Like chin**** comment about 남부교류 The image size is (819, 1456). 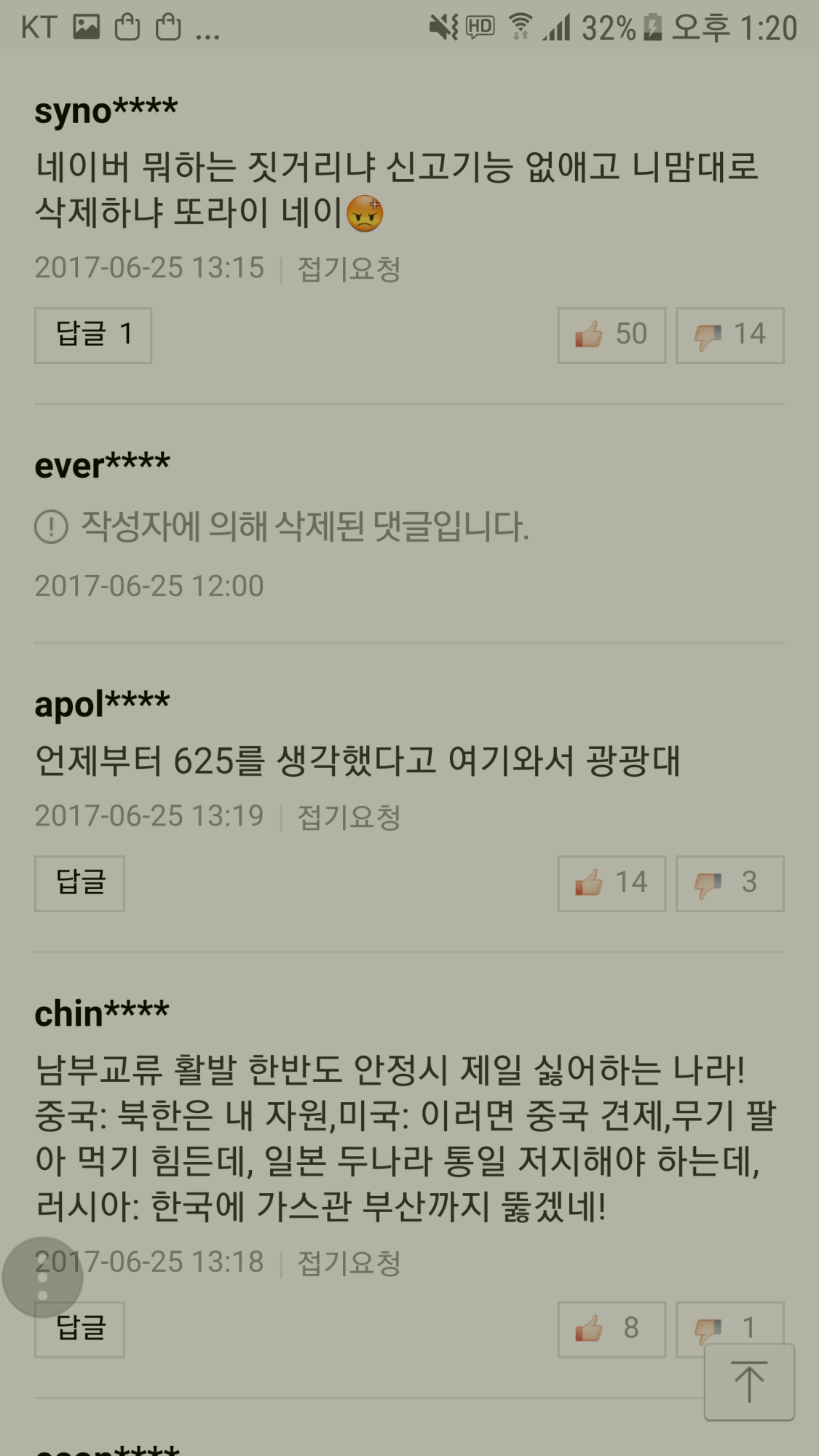coord(611,1329)
